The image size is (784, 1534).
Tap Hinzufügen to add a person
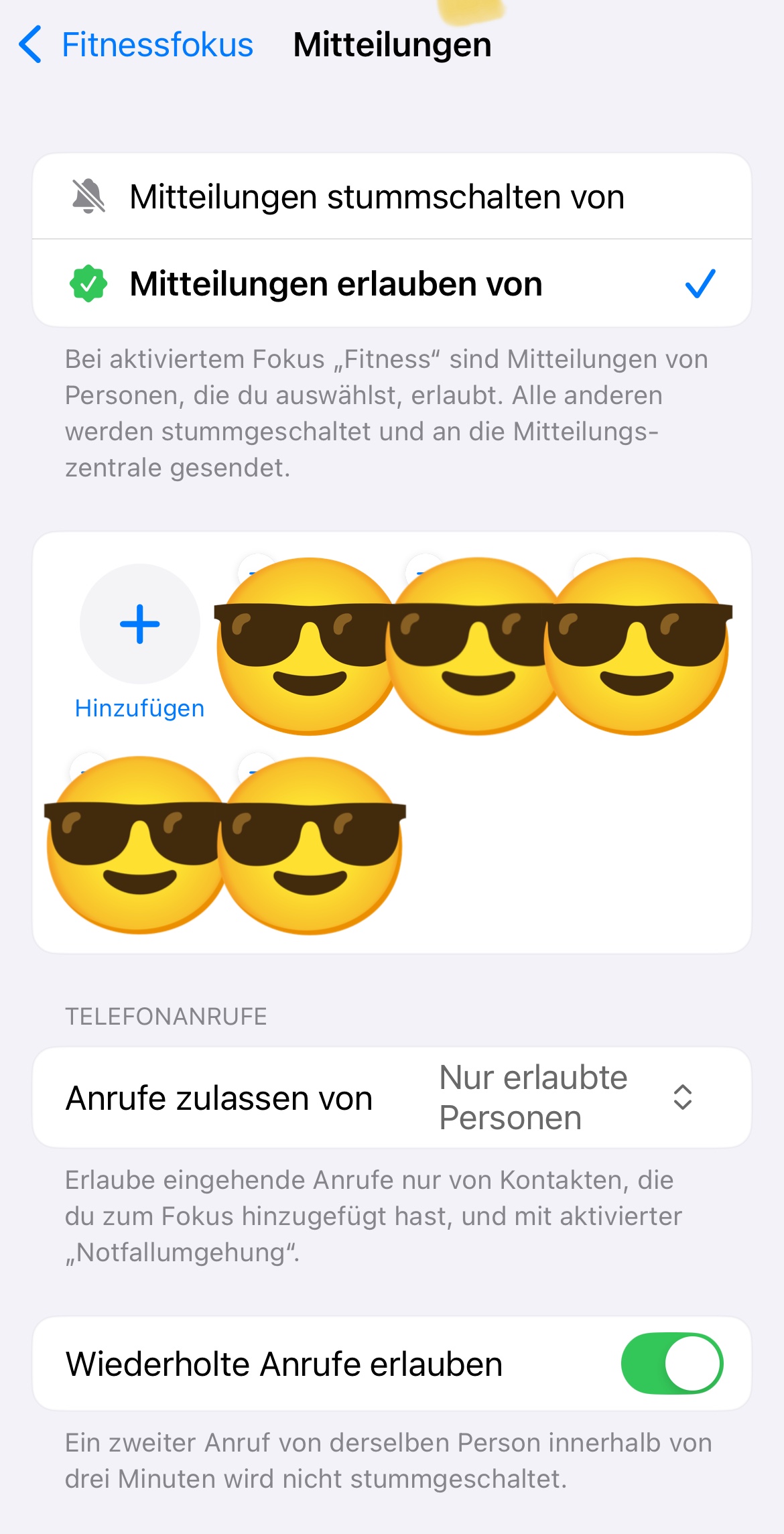point(140,625)
